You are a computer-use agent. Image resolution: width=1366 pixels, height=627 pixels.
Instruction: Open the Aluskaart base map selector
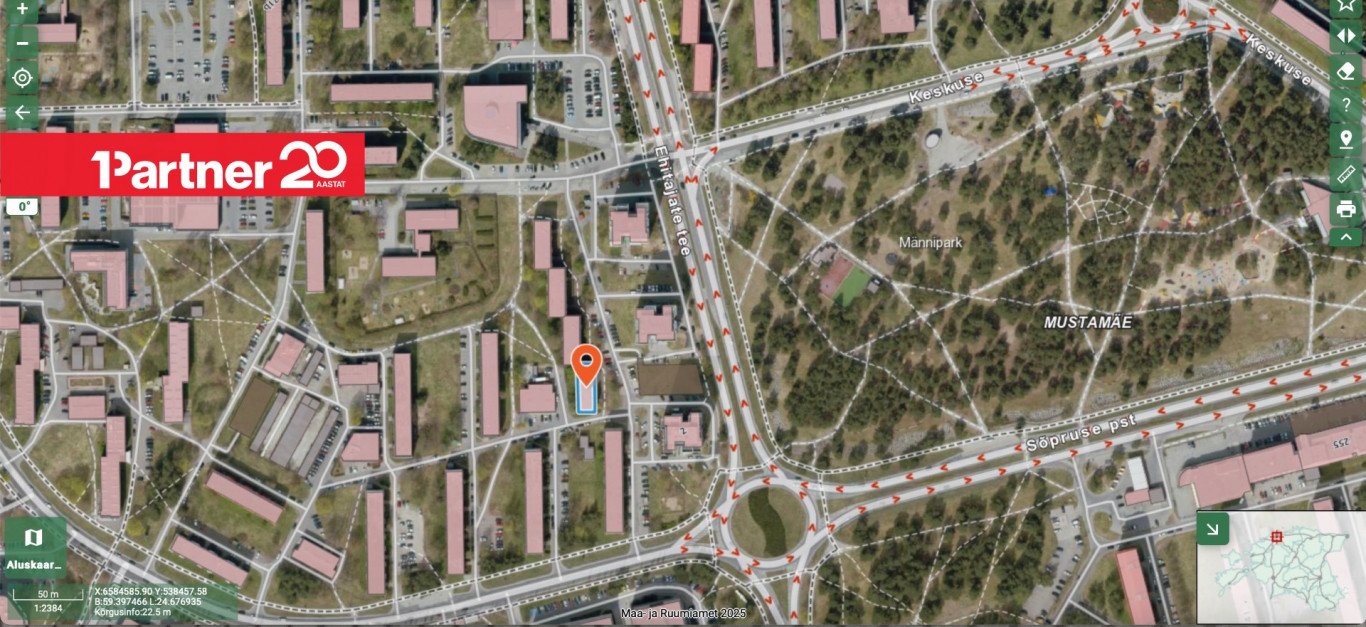tap(34, 547)
